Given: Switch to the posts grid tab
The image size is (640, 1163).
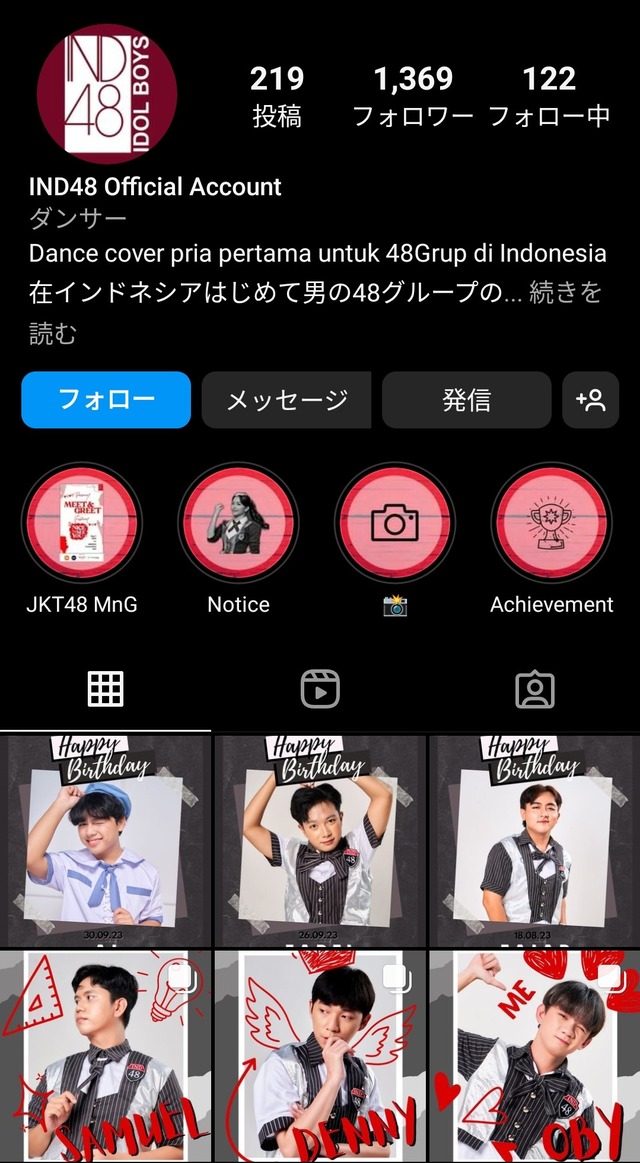Looking at the screenshot, I should (x=105, y=690).
